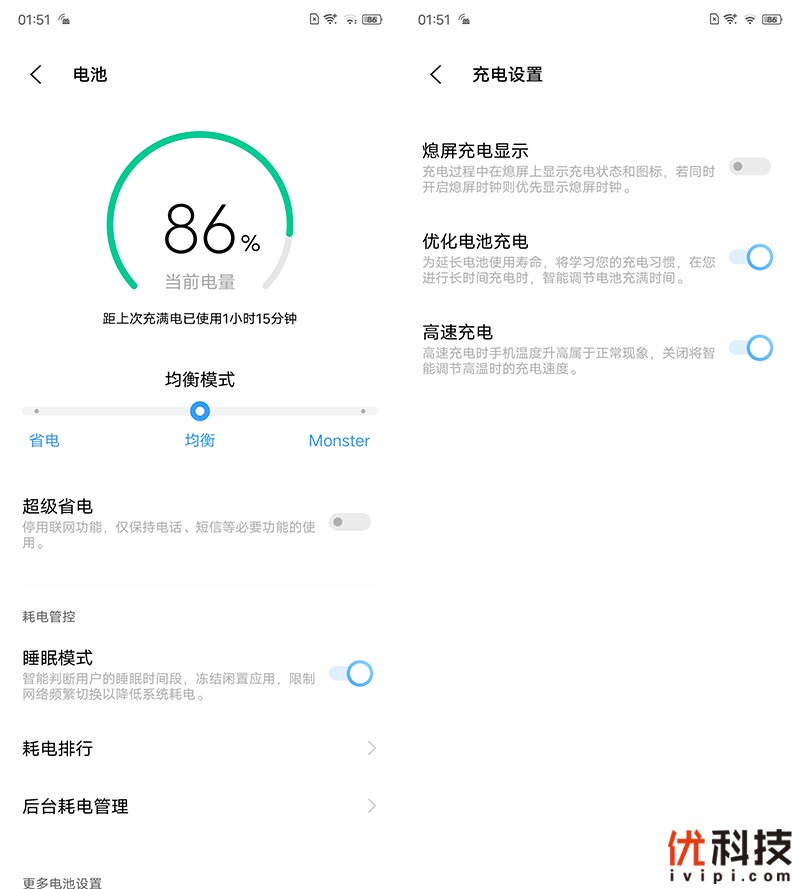Viewport: 800px width, 889px height.
Task: Open 耗电排行
Action: tap(200, 748)
